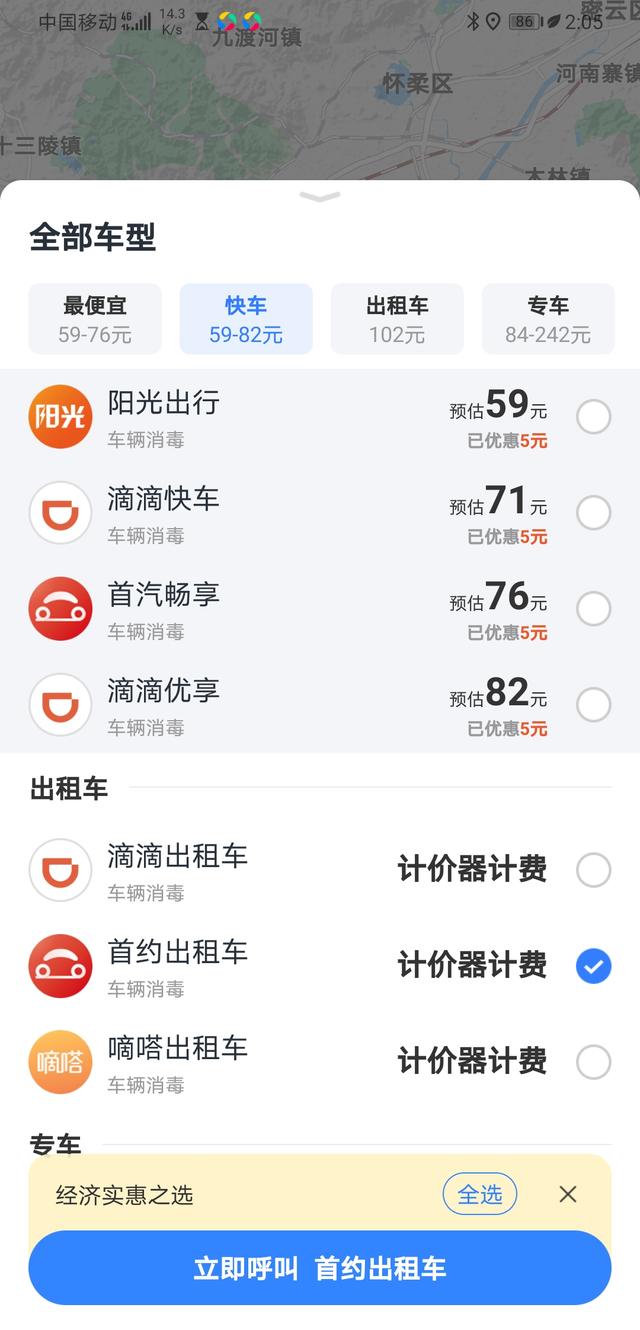
Task: Select the 快车 category tab
Action: coord(246,319)
